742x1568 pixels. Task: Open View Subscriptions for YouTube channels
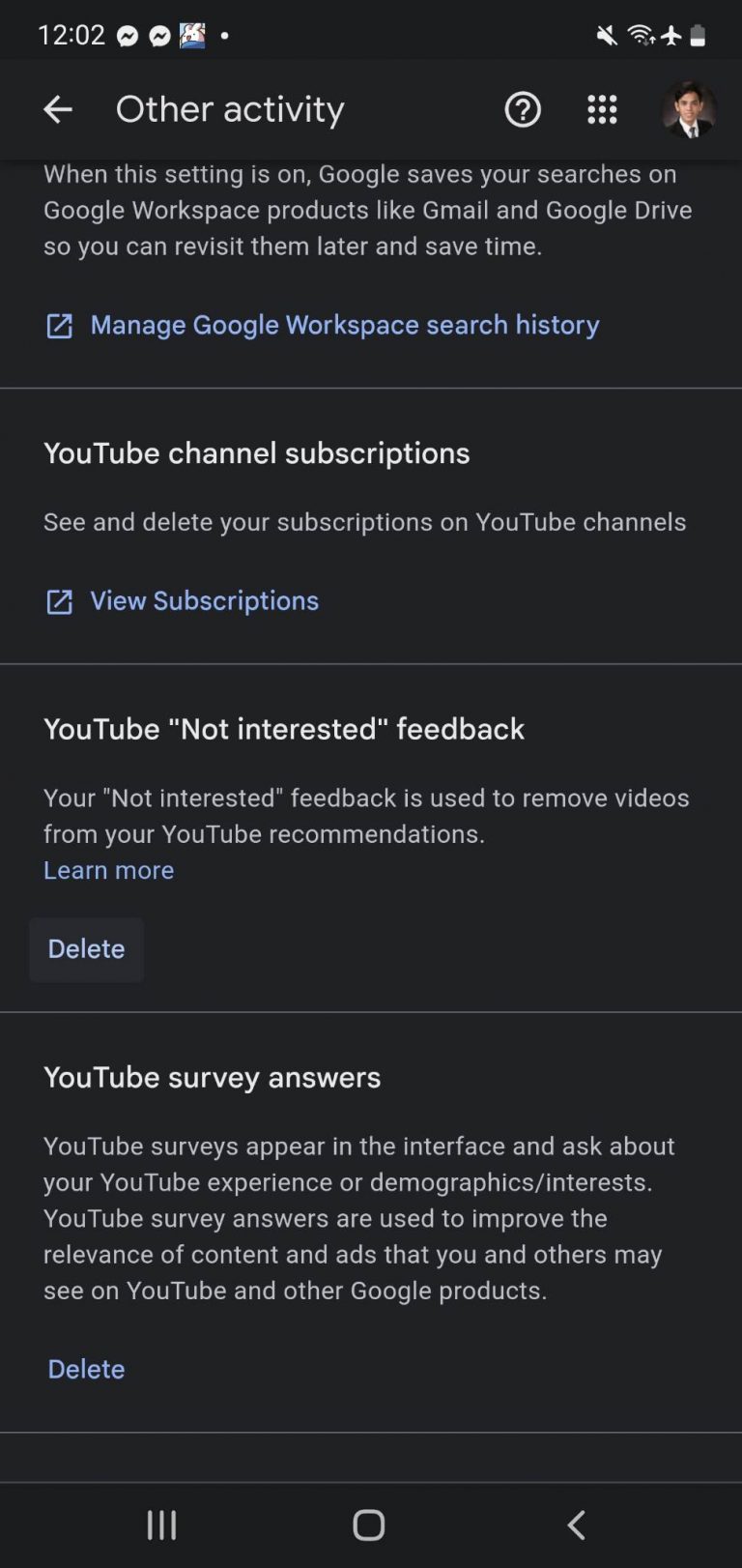point(204,601)
